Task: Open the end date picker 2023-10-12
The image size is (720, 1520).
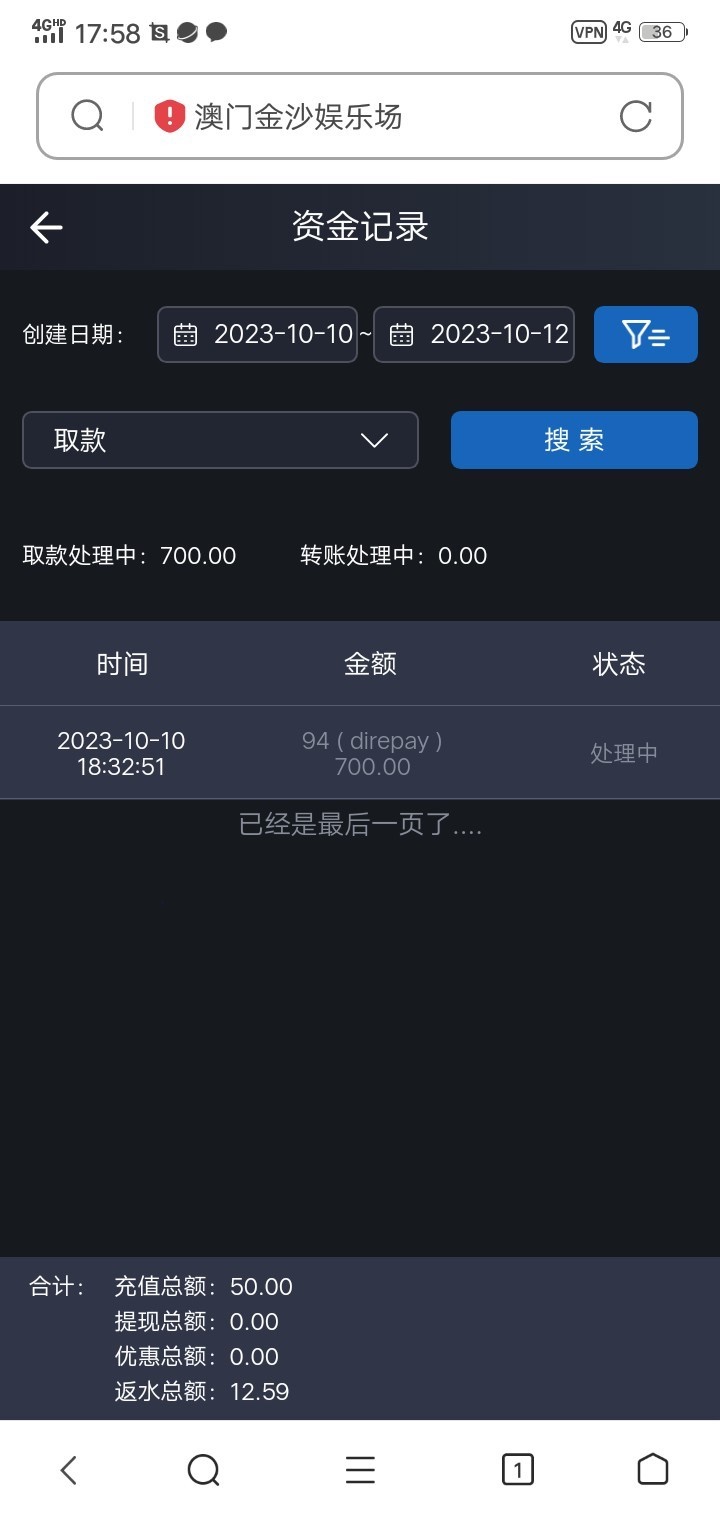Action: (474, 334)
